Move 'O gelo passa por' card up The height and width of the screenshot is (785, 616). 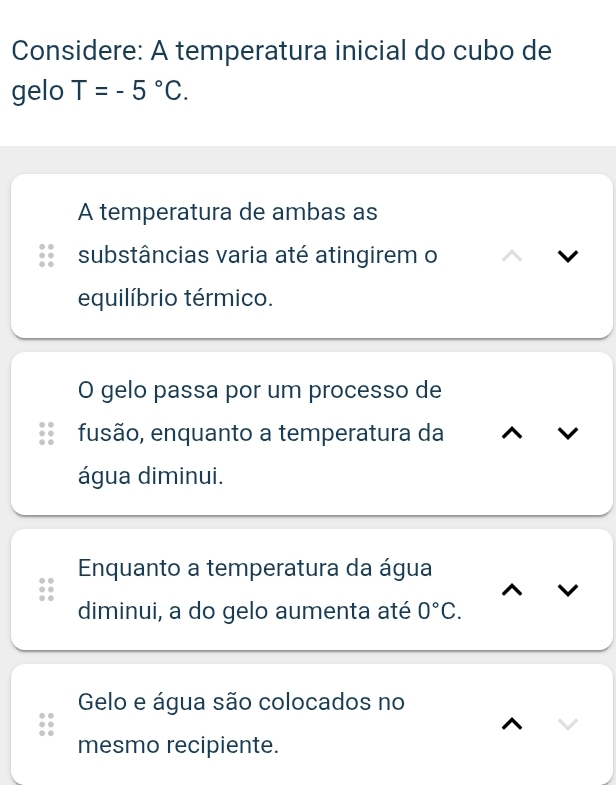(x=511, y=433)
